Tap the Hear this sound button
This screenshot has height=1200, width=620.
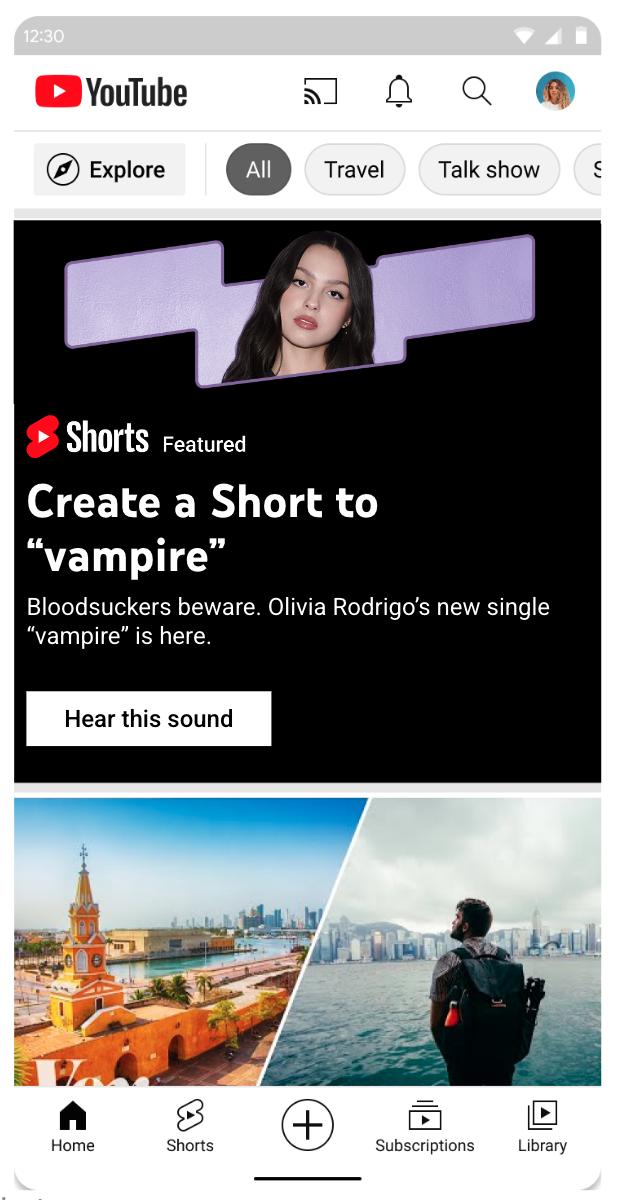[149, 718]
